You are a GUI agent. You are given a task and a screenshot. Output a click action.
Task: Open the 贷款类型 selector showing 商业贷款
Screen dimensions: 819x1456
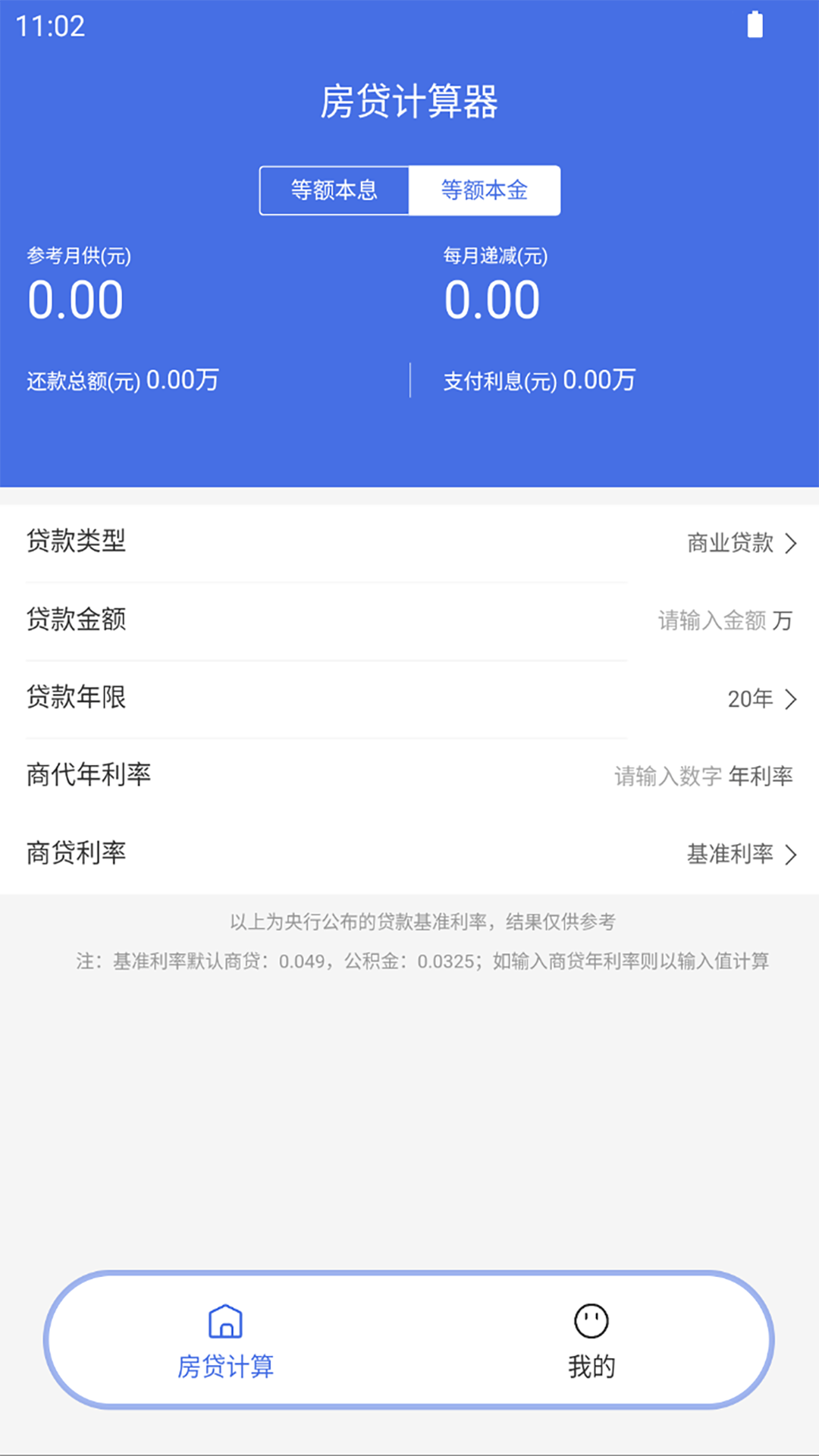(x=741, y=543)
